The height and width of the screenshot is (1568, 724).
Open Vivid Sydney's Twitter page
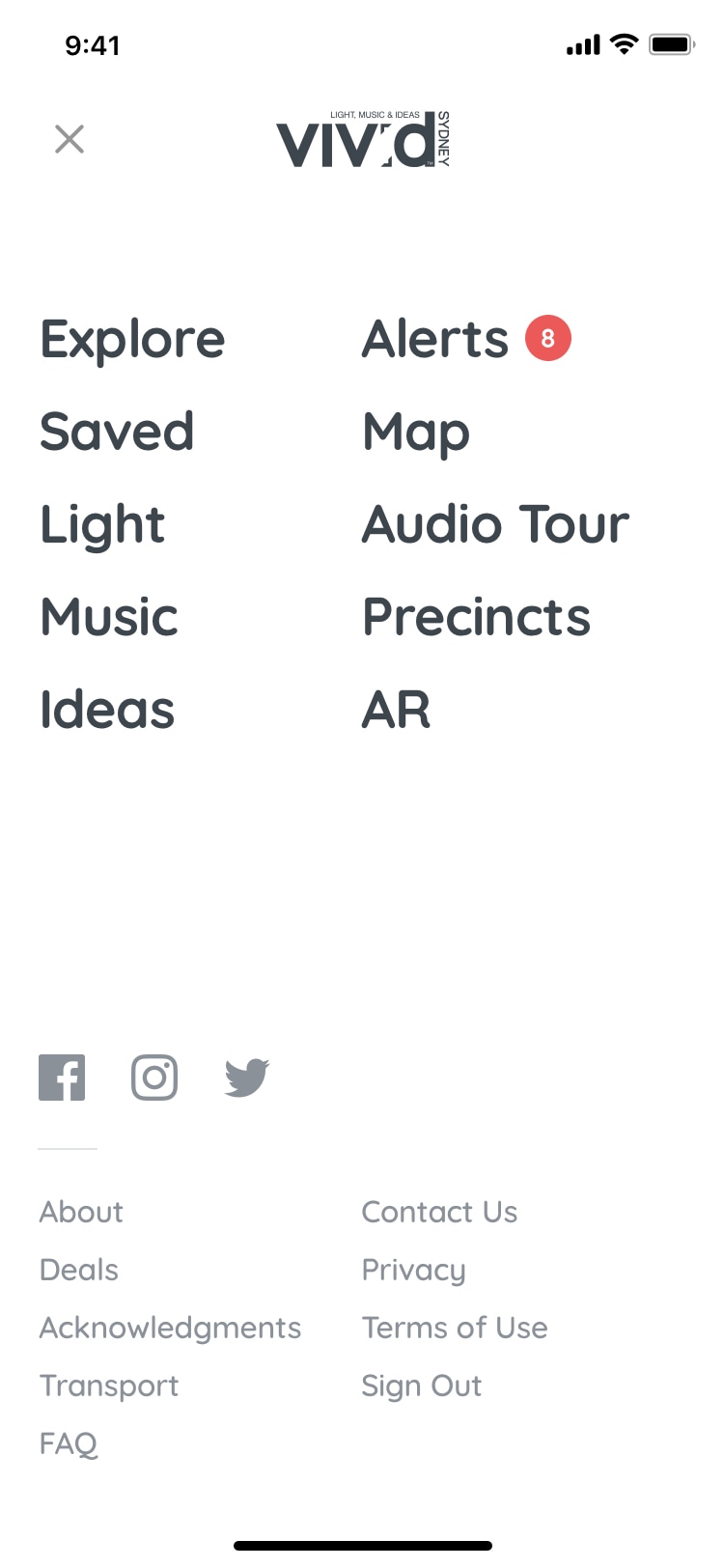(247, 1078)
